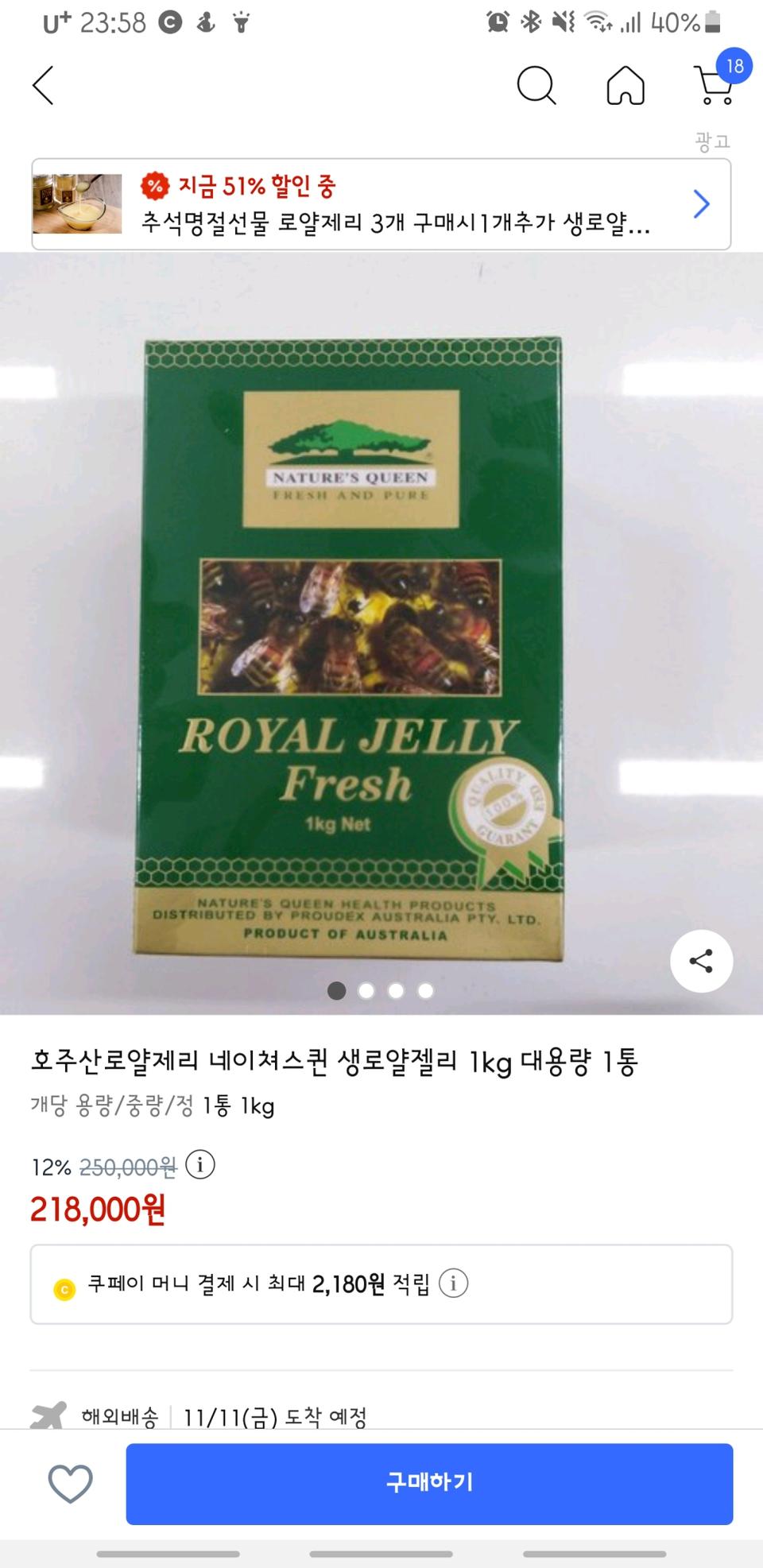Select the second carousel page dot
This screenshot has width=763, height=1568.
366,991
